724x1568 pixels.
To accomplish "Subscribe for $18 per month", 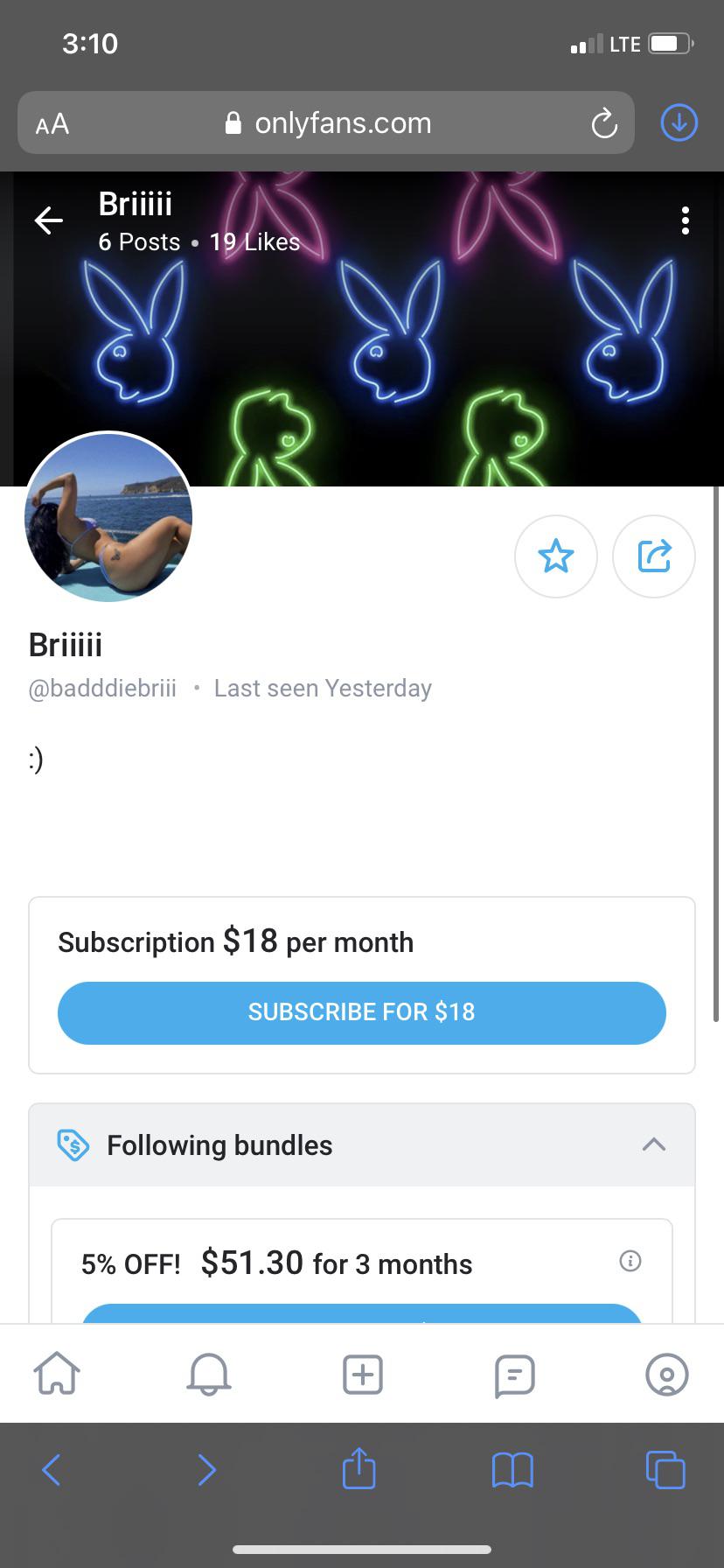I will [362, 1012].
